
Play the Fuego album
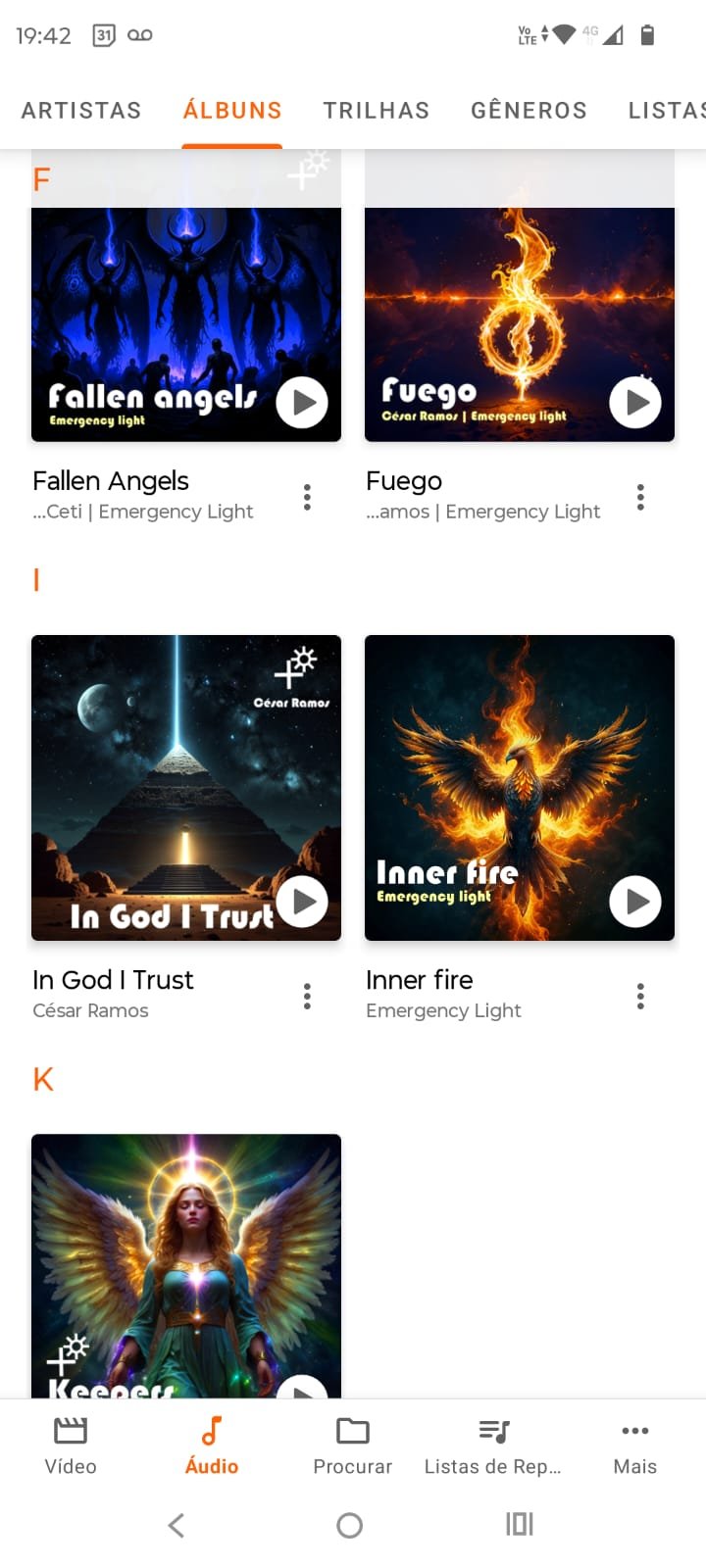point(635,403)
